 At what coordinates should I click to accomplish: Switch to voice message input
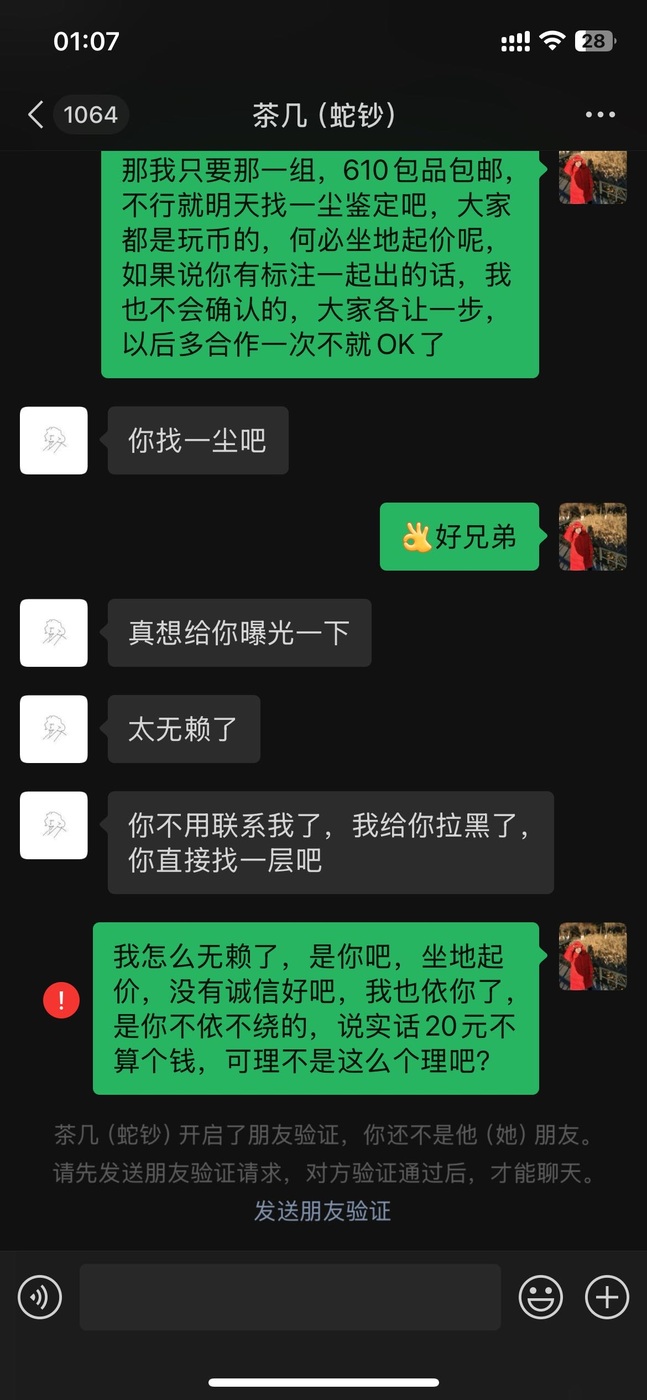pos(40,1297)
